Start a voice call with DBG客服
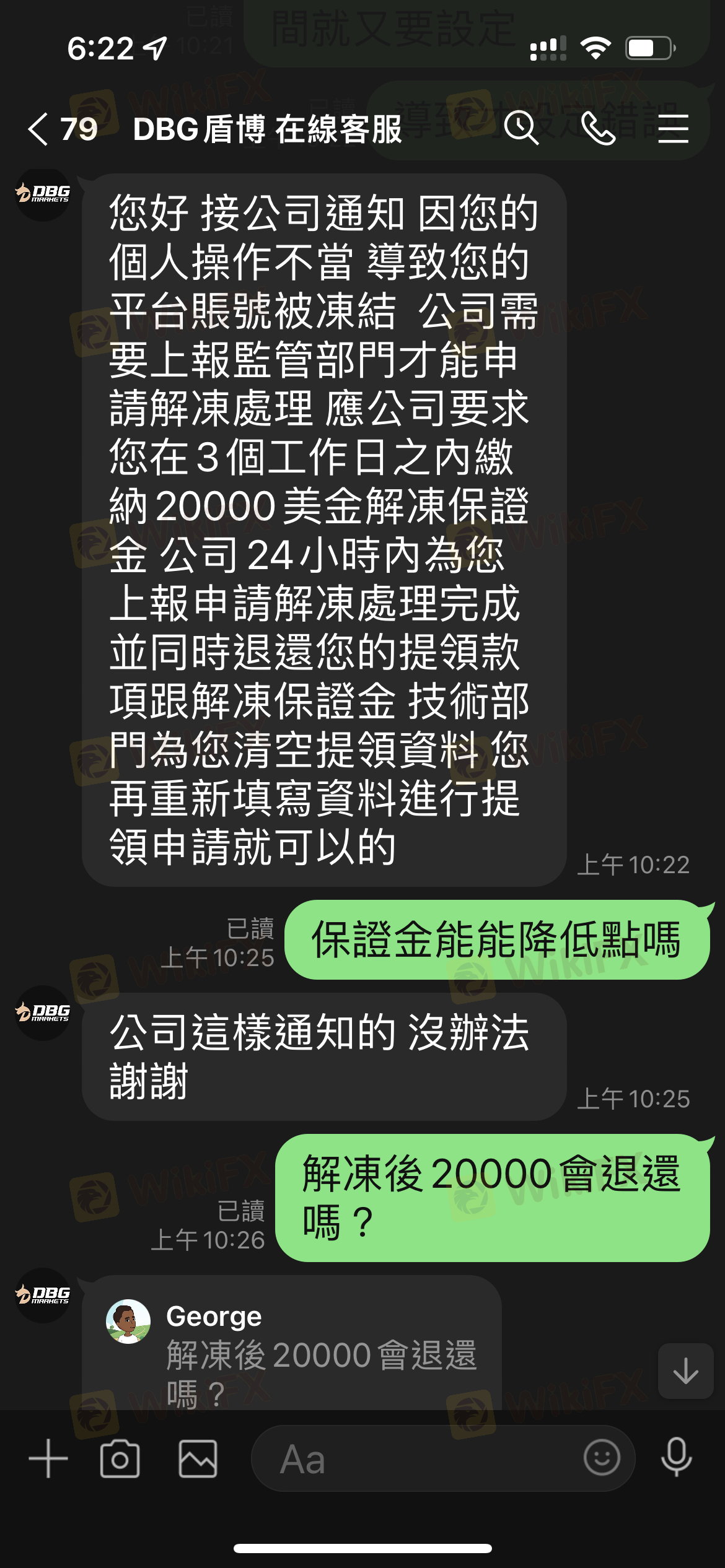 point(599,129)
